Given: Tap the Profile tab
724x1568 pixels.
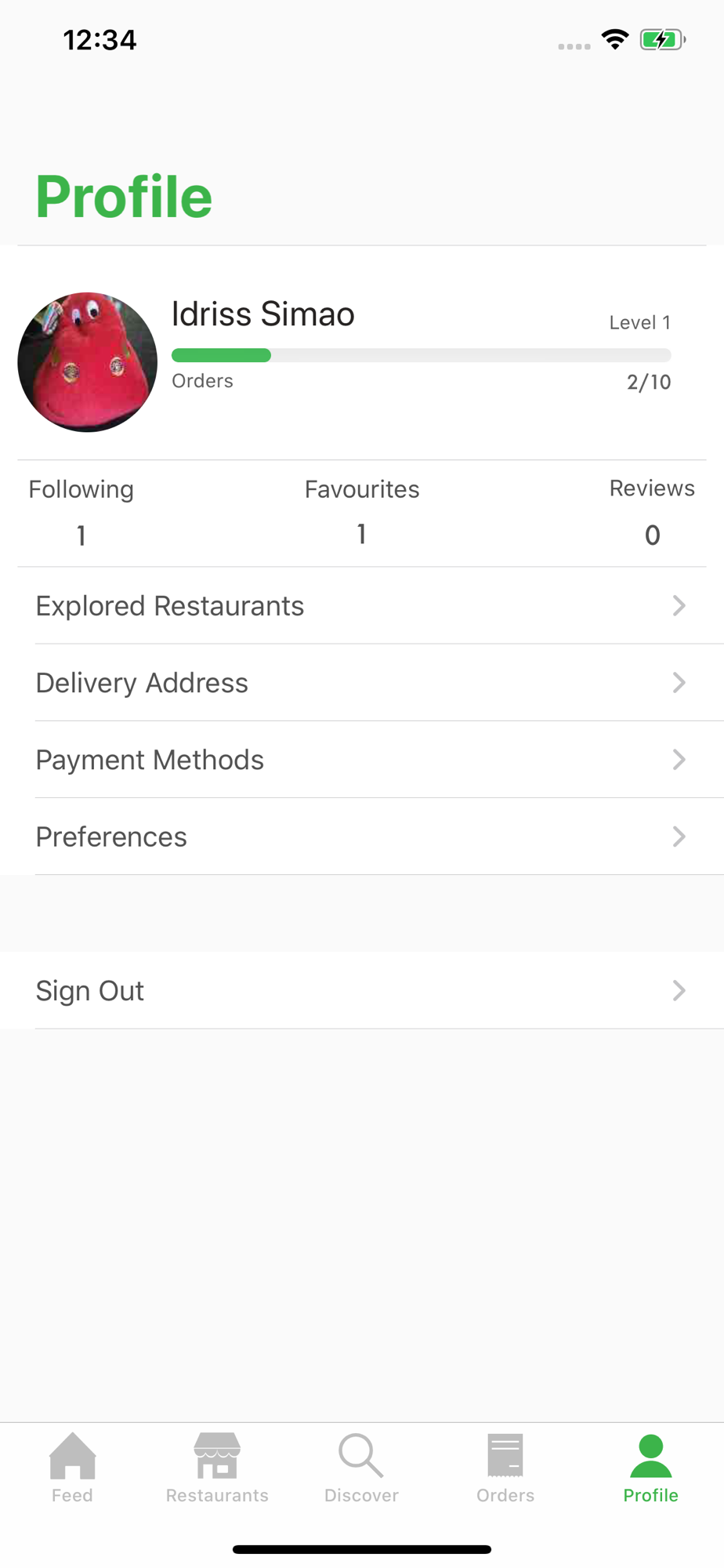Looking at the screenshot, I should point(650,1468).
